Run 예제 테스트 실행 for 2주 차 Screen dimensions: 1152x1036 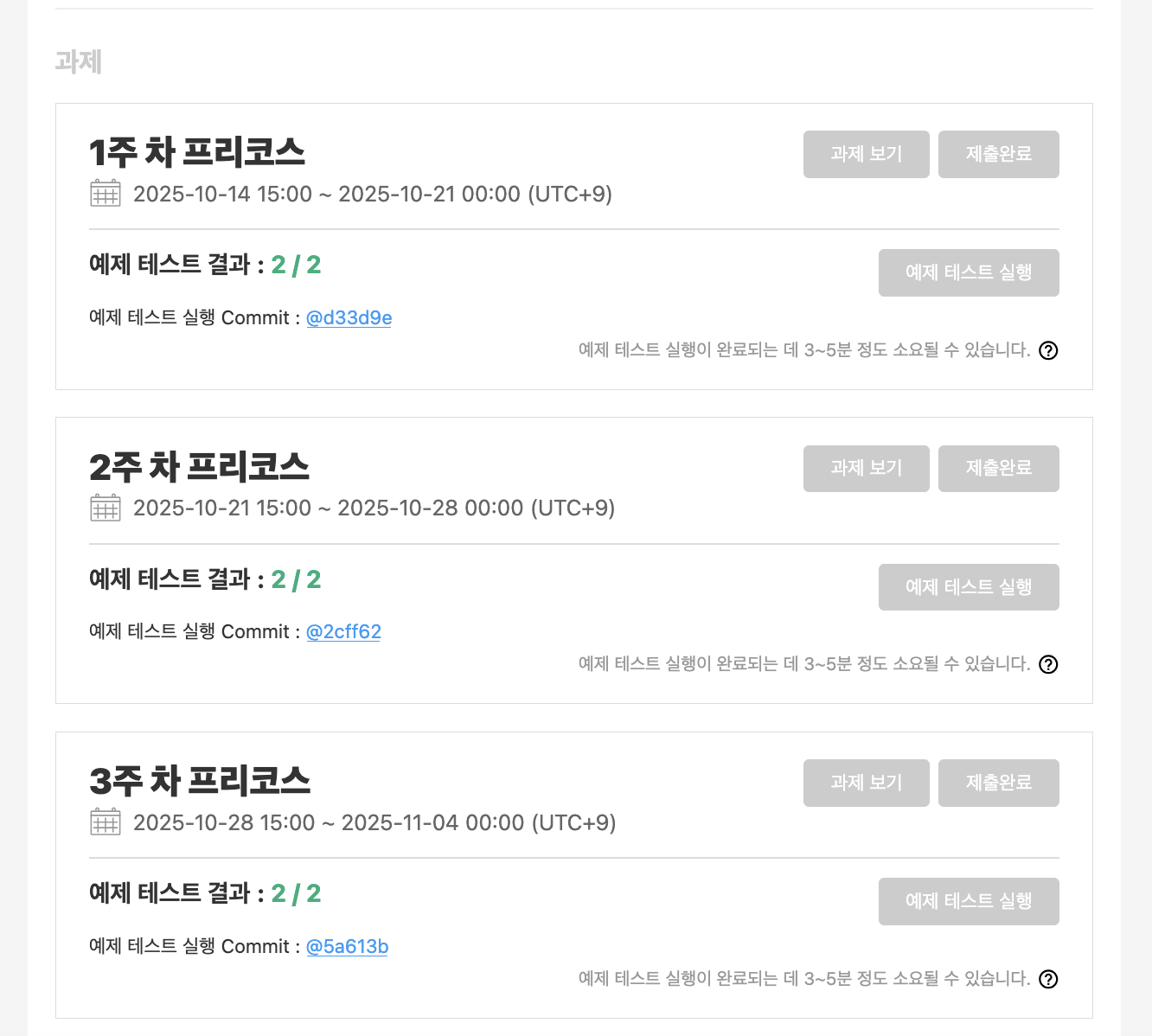[969, 587]
